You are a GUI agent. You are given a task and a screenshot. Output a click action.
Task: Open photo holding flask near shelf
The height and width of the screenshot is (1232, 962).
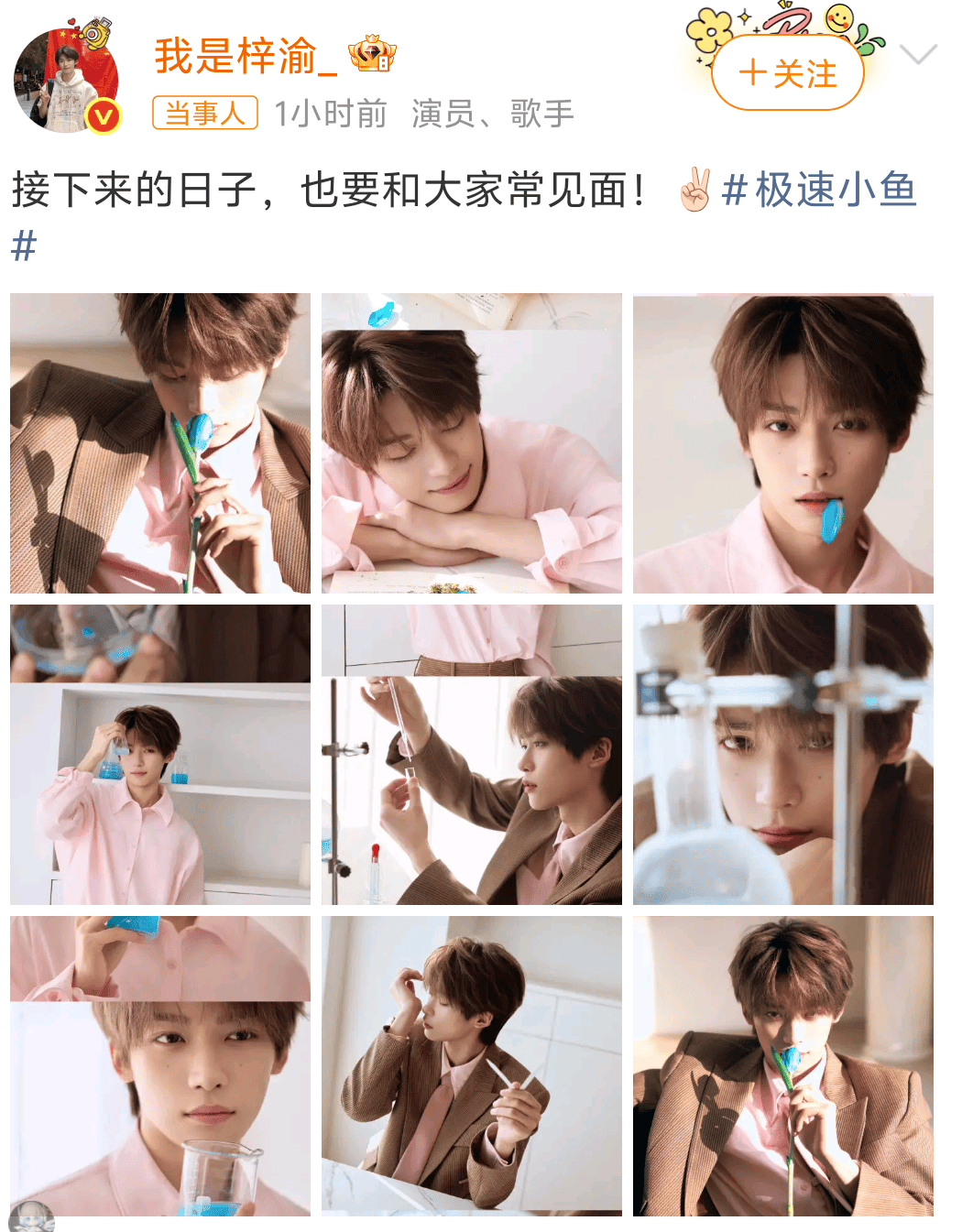coord(160,755)
